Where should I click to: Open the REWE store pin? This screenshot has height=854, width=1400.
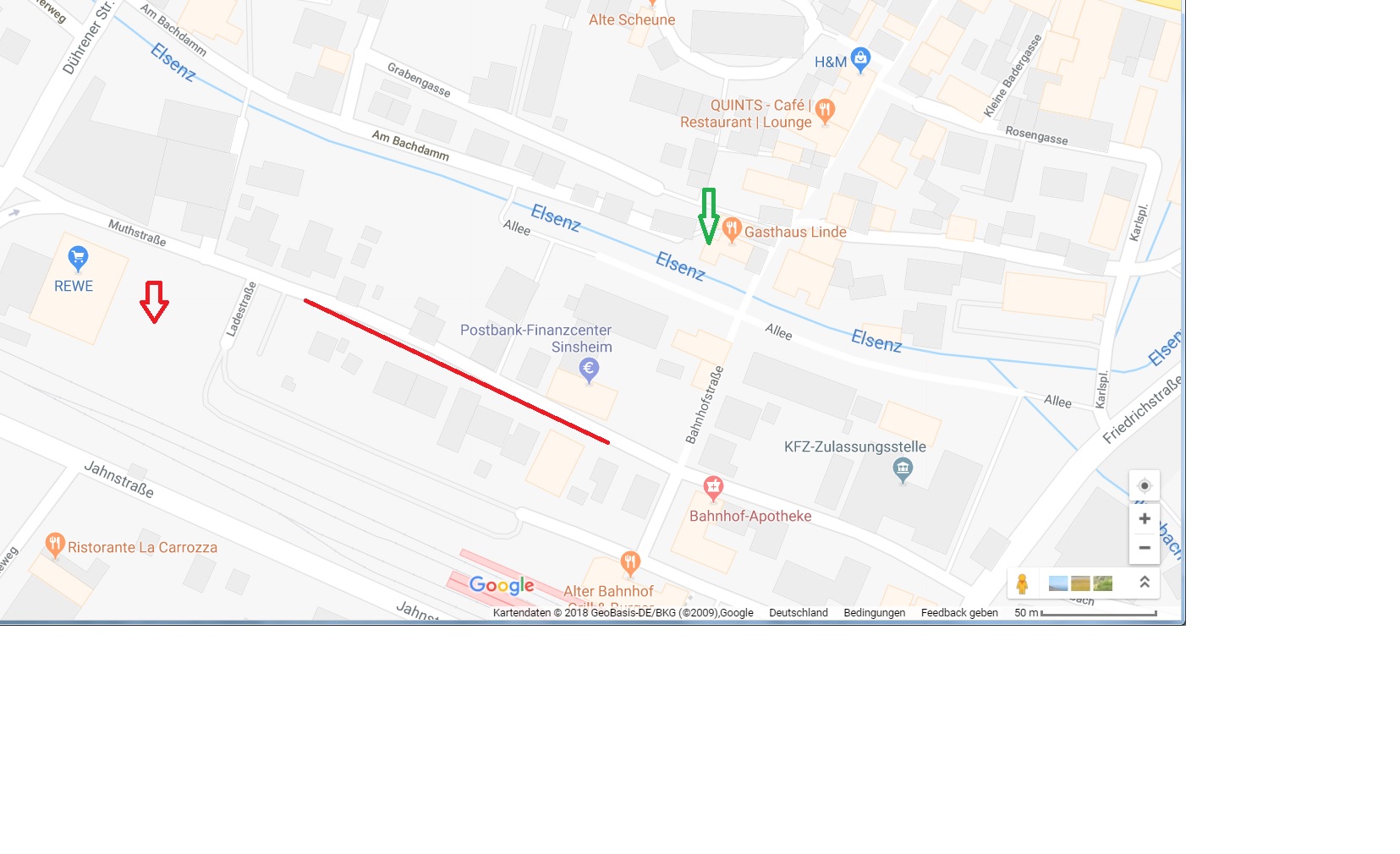tap(78, 257)
